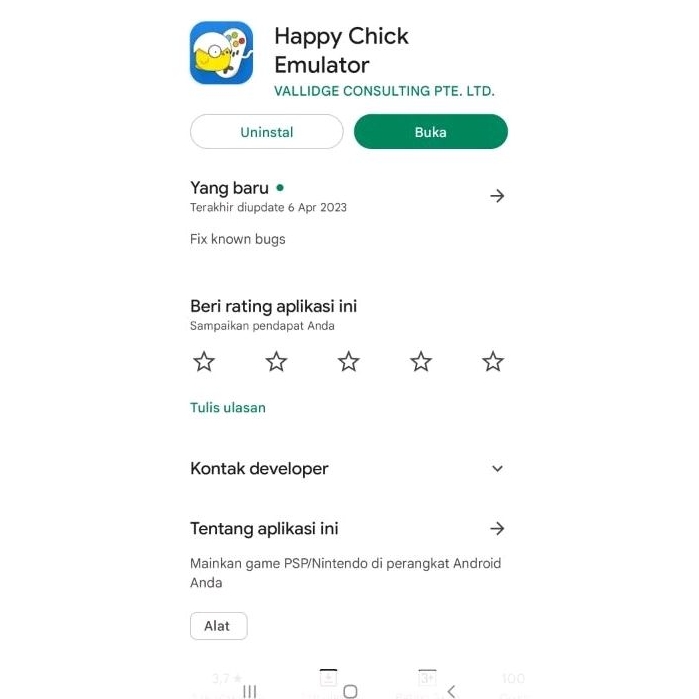Screen dimensions: 699x699
Task: Expand the Kontak developer section
Action: point(497,469)
